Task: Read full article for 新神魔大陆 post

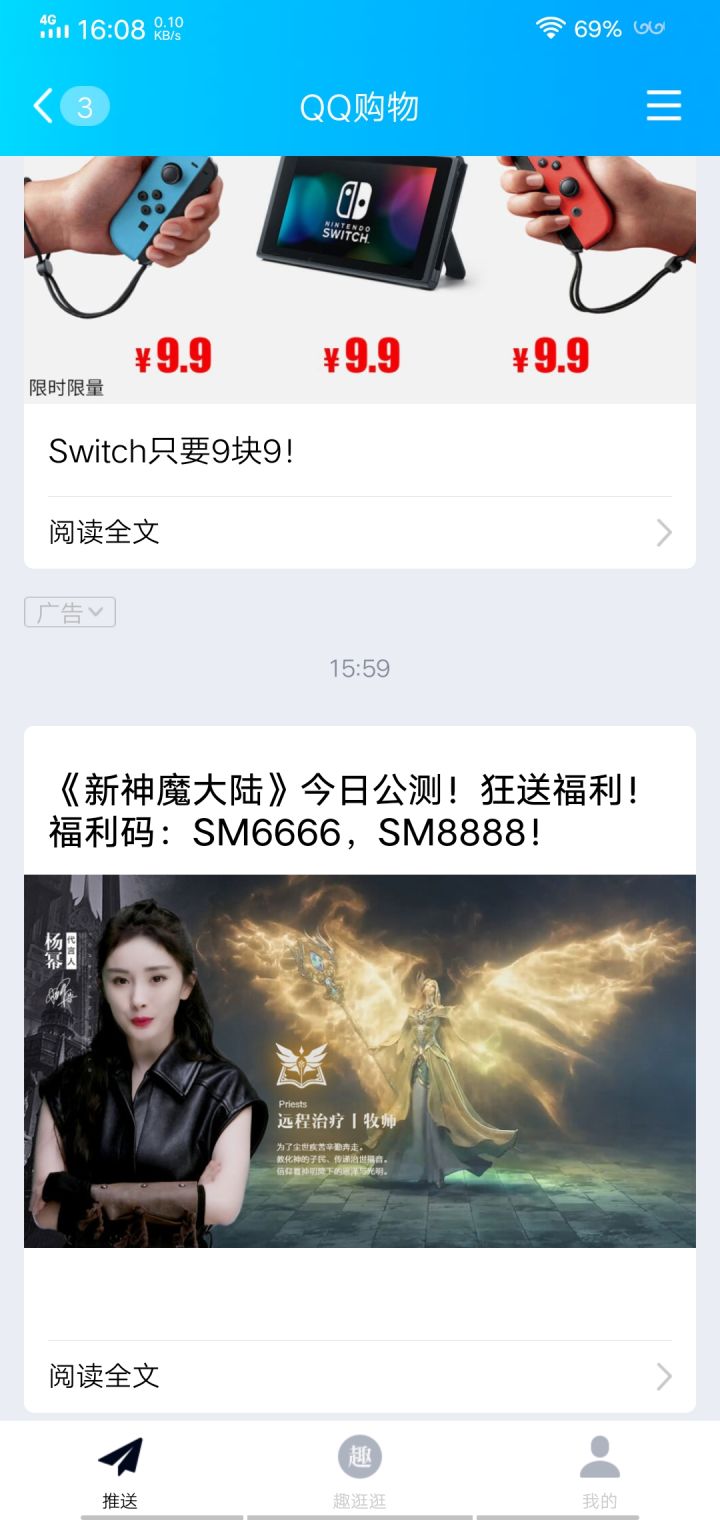Action: [x=360, y=1376]
